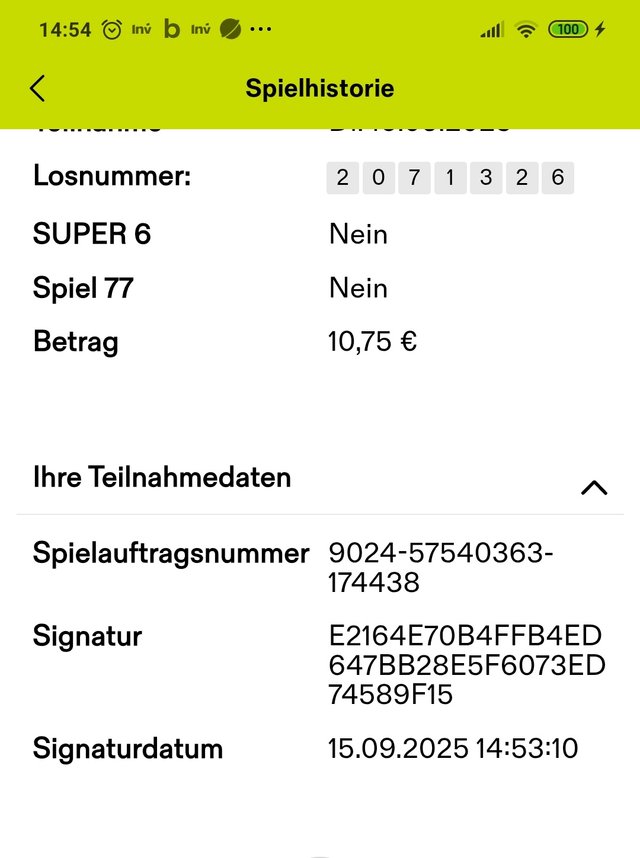Collapse the Ihre Teilnahmedaten section
Viewport: 640px width, 858px height.
point(593,487)
